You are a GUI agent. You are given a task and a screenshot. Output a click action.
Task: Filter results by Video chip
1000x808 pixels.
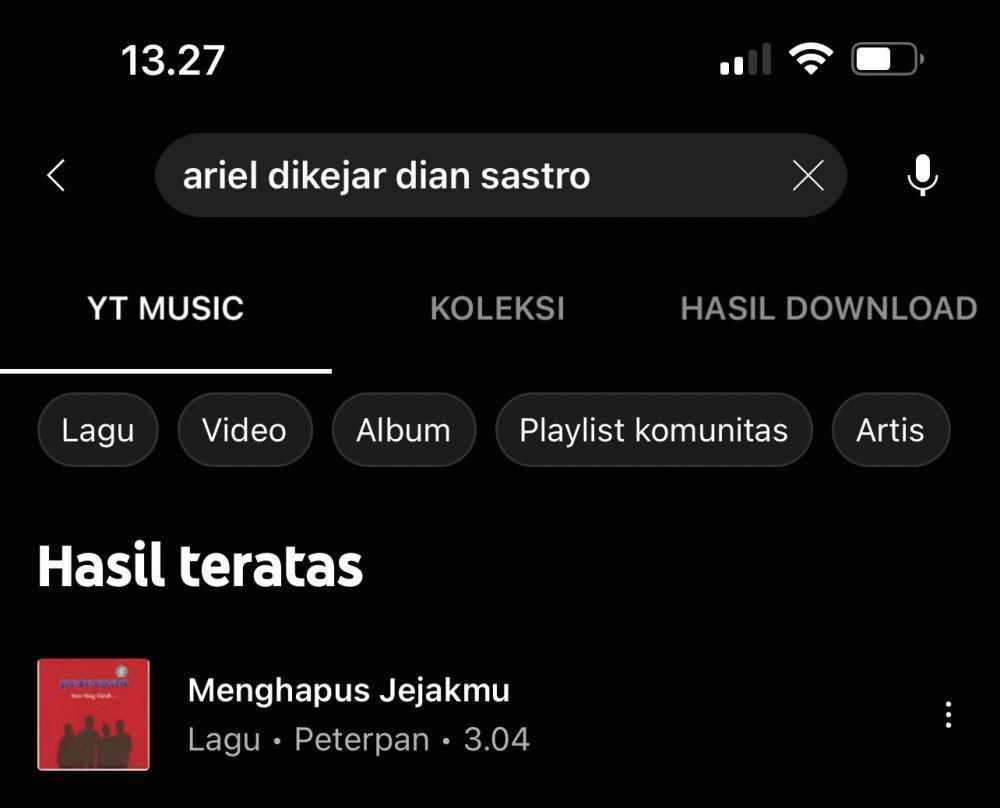tap(244, 430)
